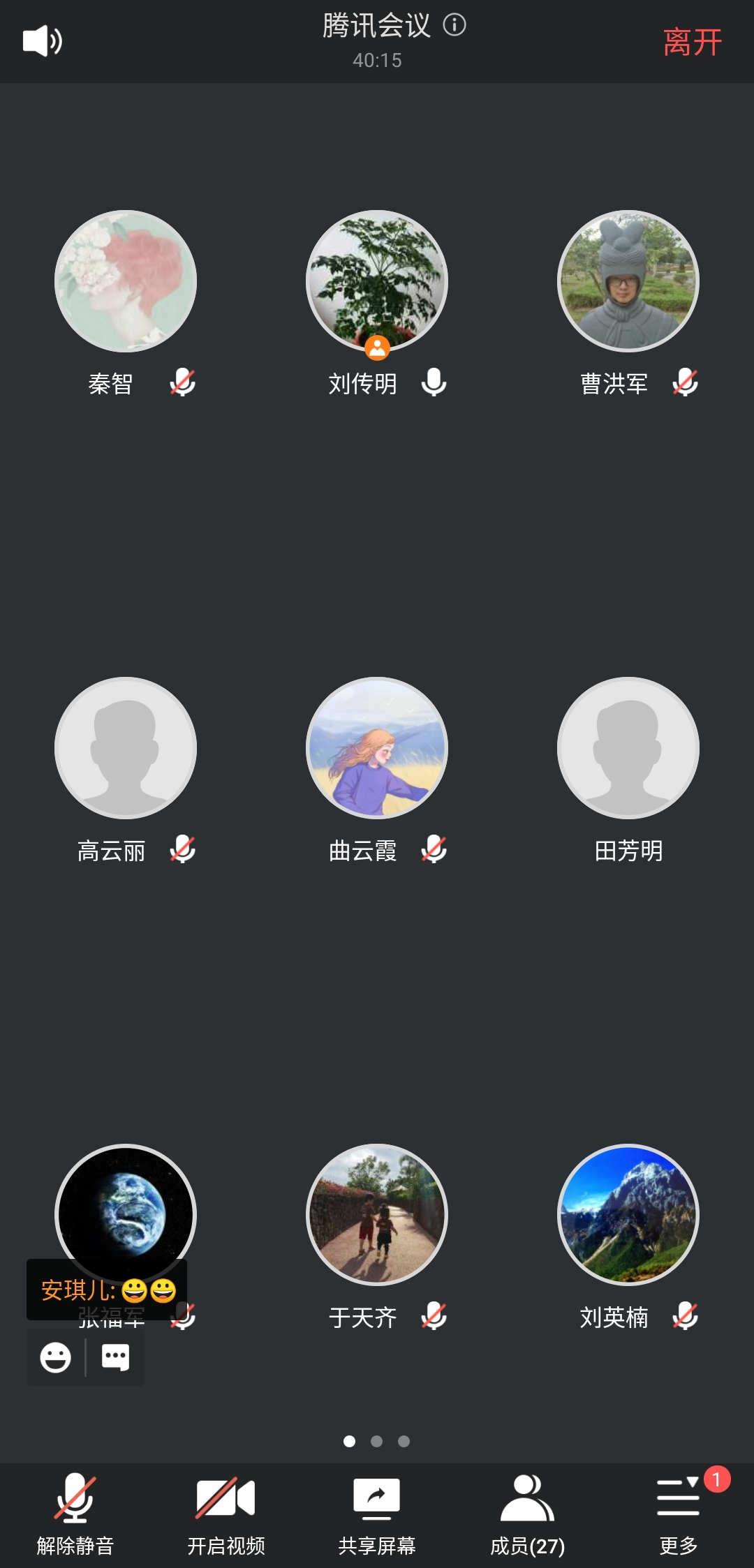Open the chat message icon
754x1568 pixels.
(x=115, y=1357)
